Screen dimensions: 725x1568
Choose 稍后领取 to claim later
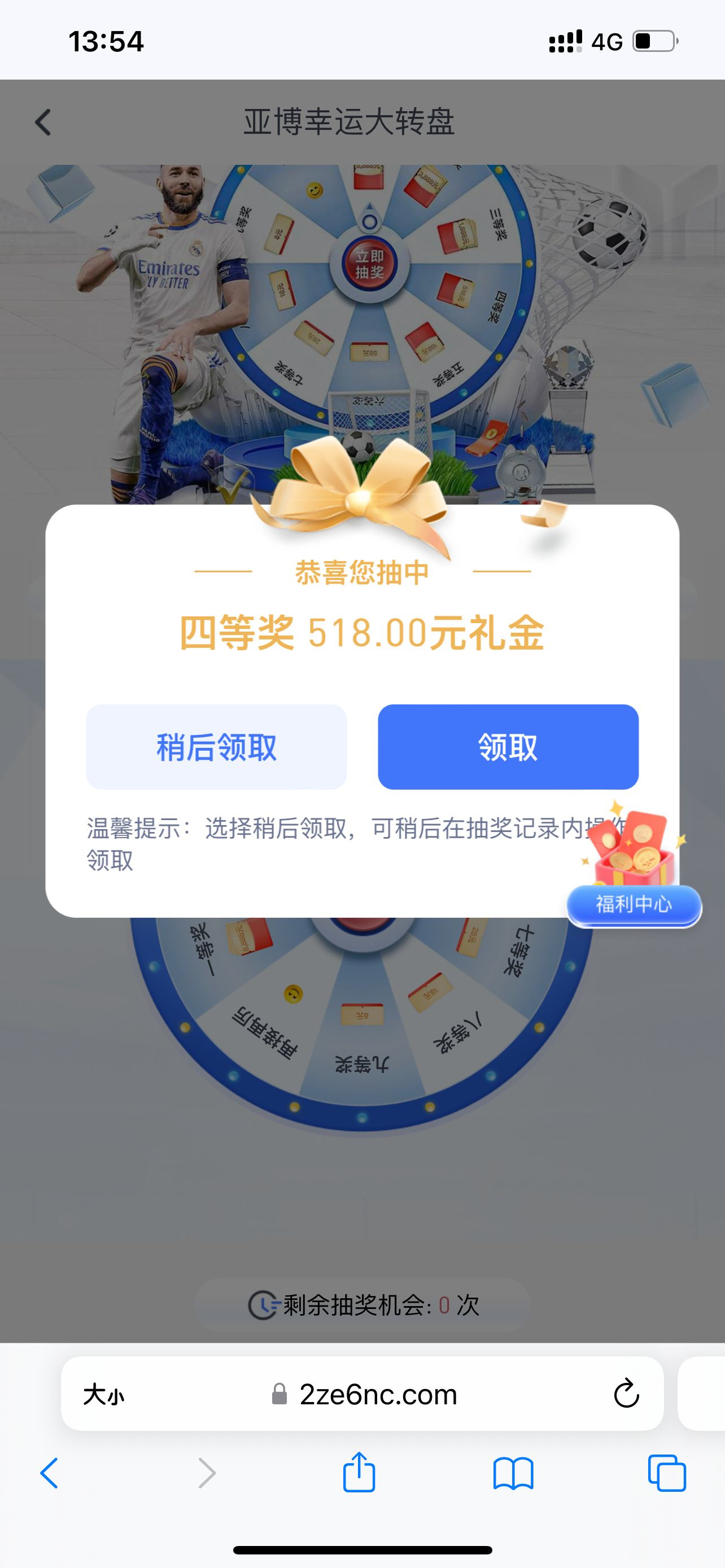click(216, 747)
